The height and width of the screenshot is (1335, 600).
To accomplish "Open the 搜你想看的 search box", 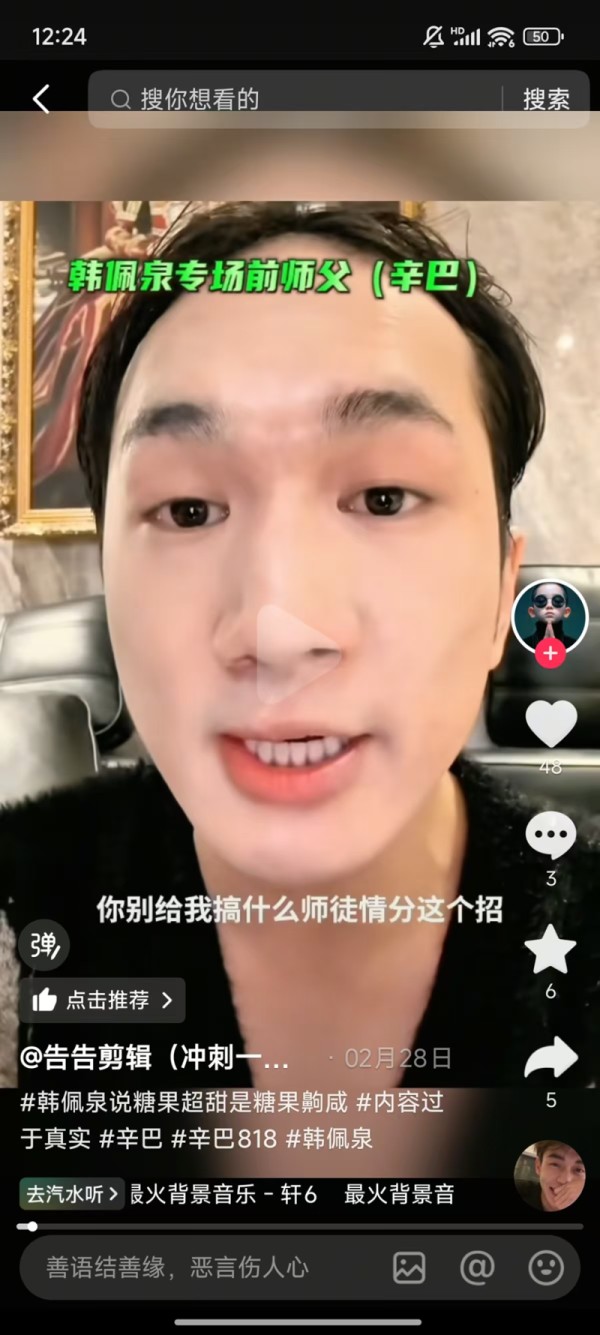I will 300,99.
